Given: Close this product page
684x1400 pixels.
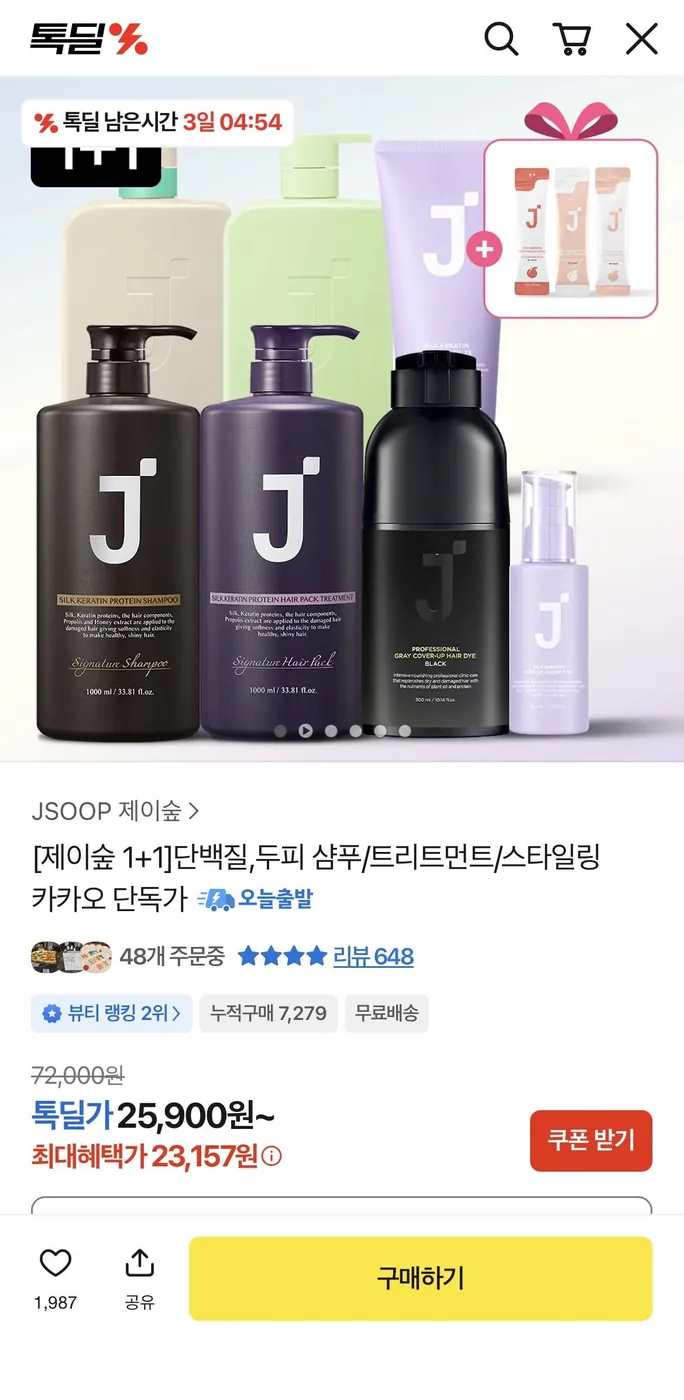Looking at the screenshot, I should pos(641,39).
